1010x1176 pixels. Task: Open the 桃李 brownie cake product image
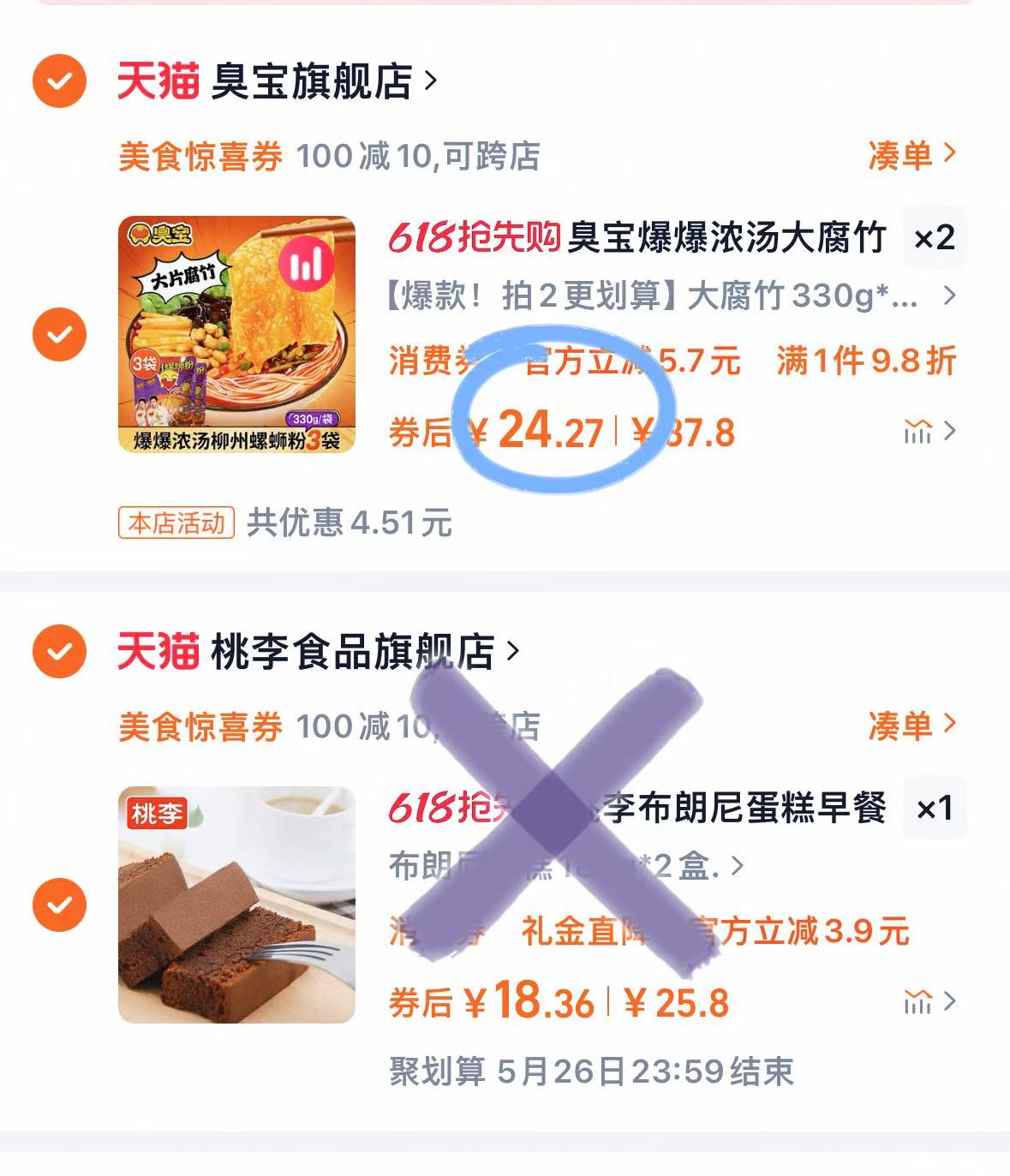click(x=236, y=904)
